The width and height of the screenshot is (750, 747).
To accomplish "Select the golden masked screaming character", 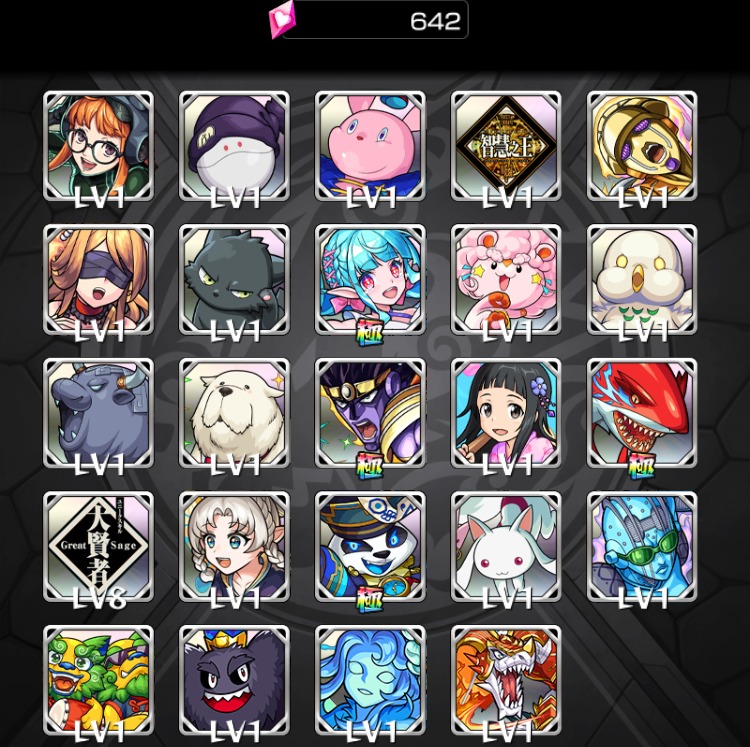I will pos(642,145).
